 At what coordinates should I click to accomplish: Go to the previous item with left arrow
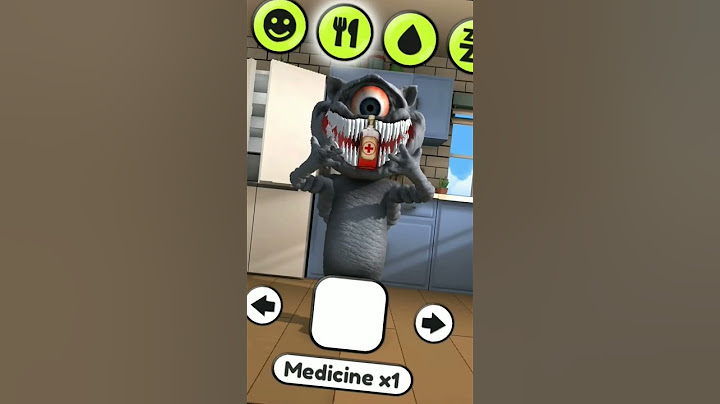[264, 307]
